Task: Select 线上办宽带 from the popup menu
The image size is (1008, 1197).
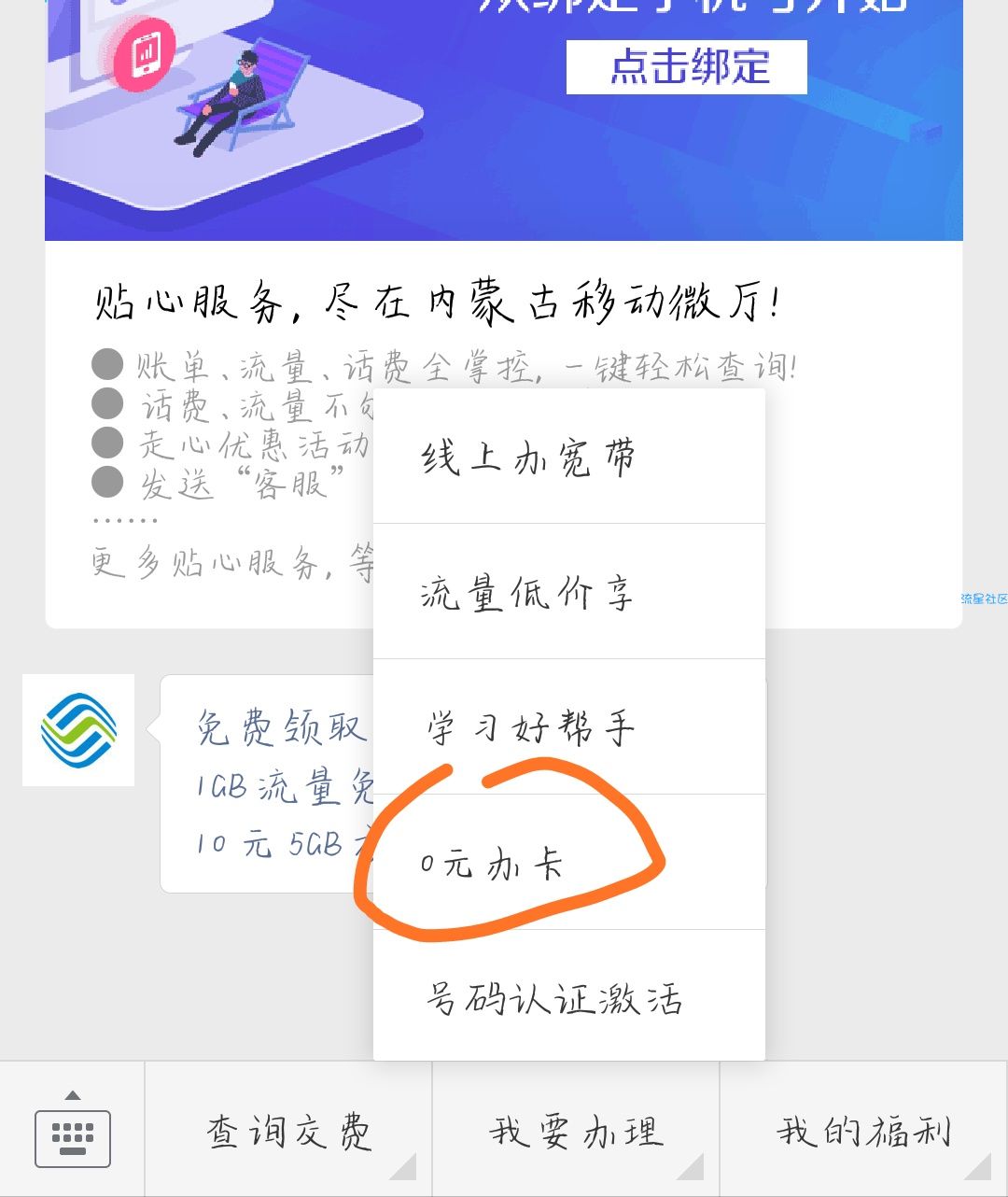Action: pyautogui.click(x=568, y=457)
